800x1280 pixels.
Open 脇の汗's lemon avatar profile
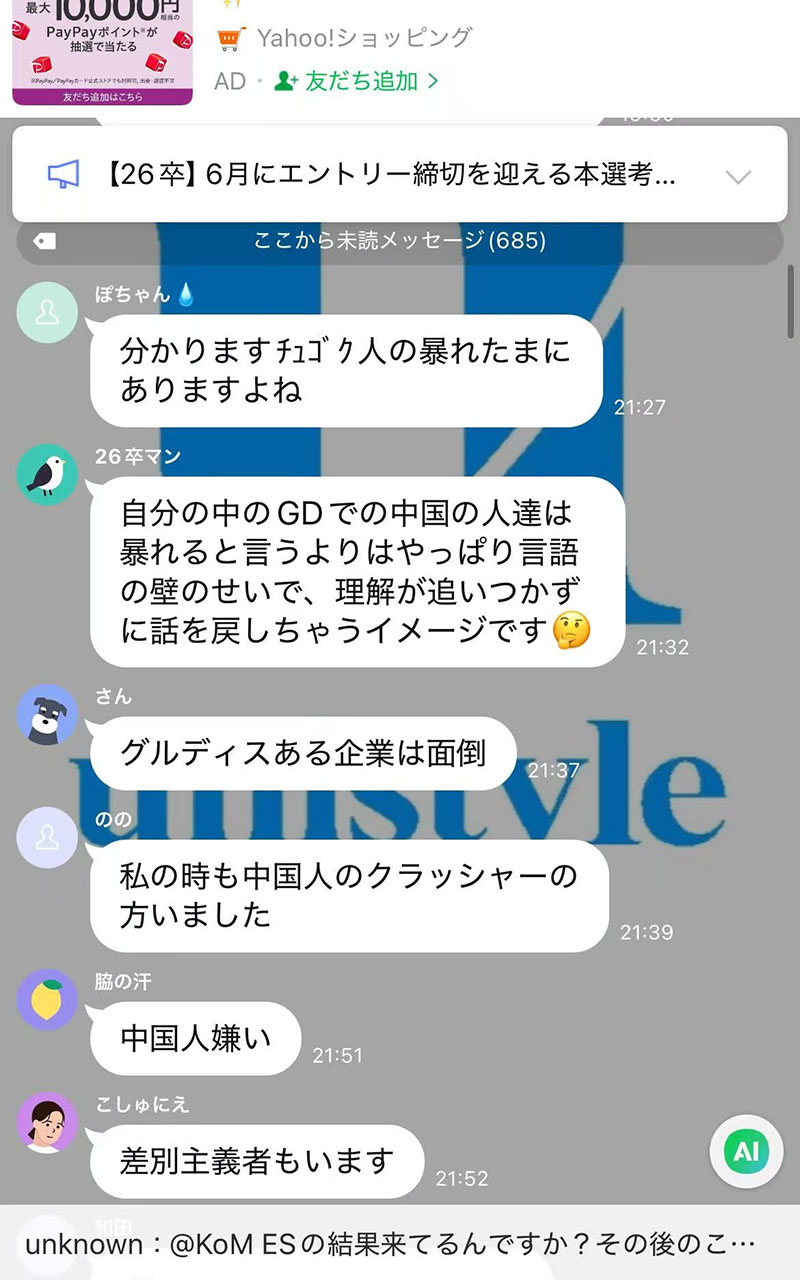click(47, 999)
